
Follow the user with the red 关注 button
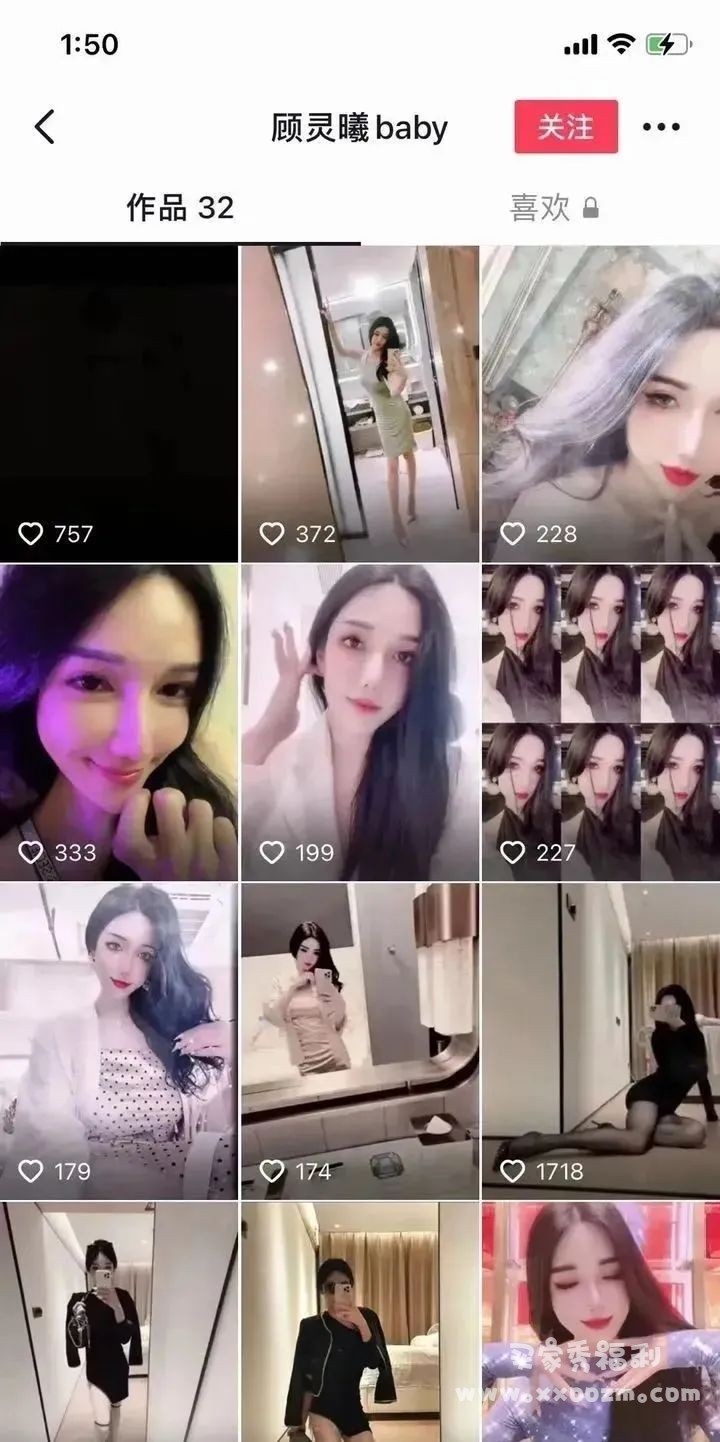pyautogui.click(x=566, y=127)
